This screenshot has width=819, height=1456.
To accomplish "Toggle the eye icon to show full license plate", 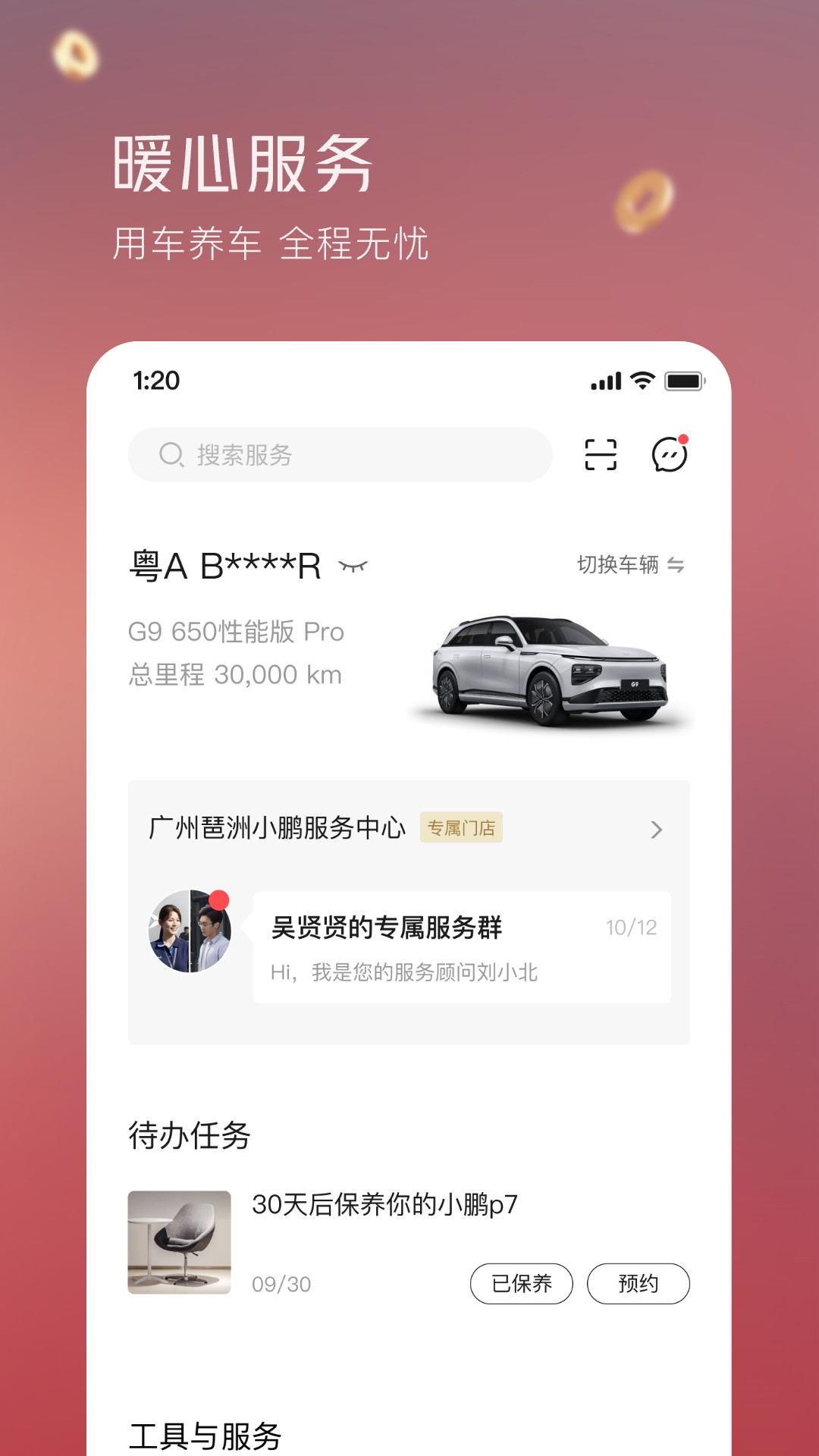I will click(x=354, y=566).
